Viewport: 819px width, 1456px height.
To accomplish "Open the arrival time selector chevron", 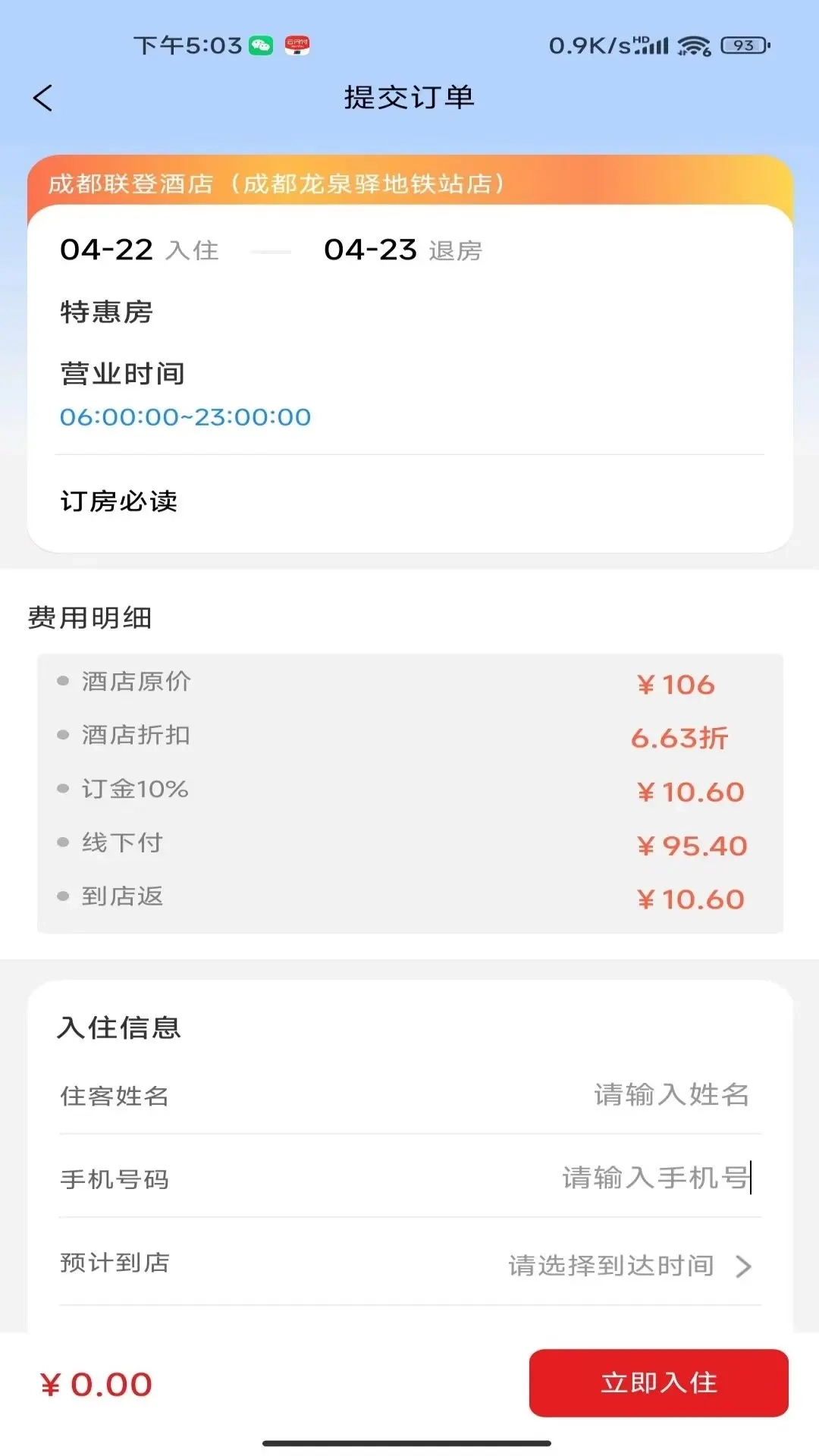I will coord(743,1264).
